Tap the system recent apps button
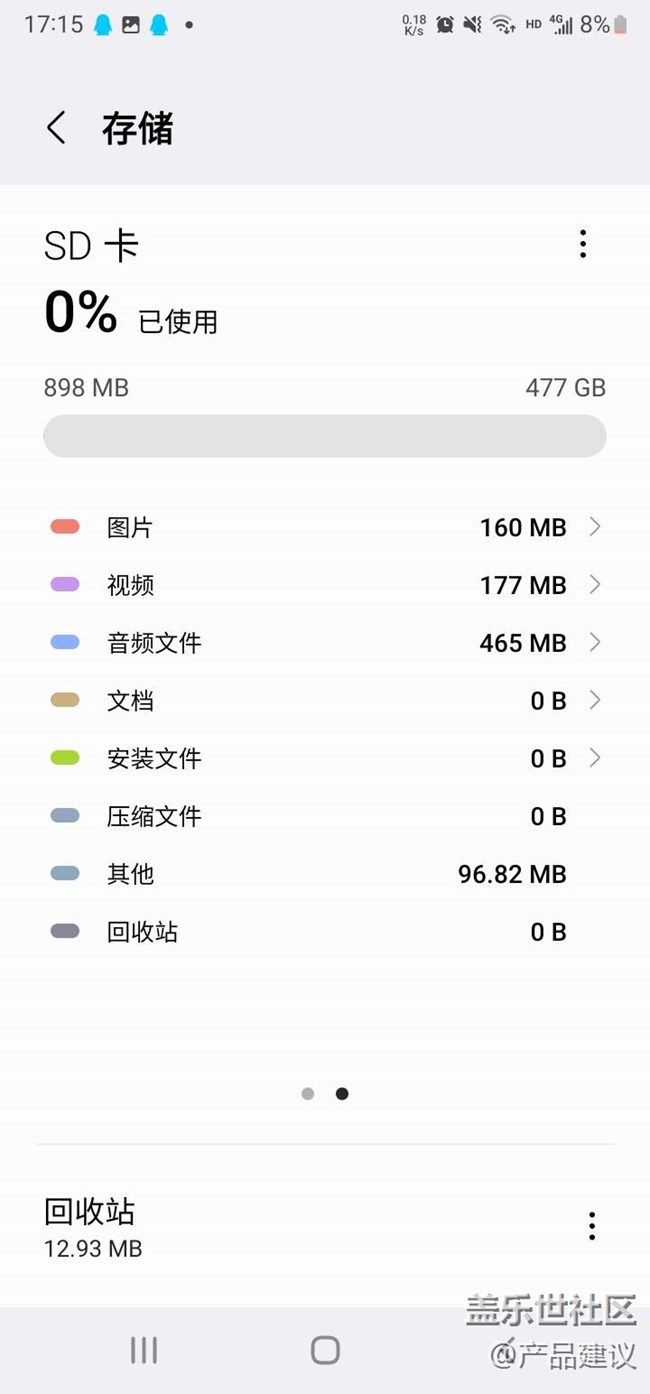The width and height of the screenshot is (650, 1394). coord(144,1350)
